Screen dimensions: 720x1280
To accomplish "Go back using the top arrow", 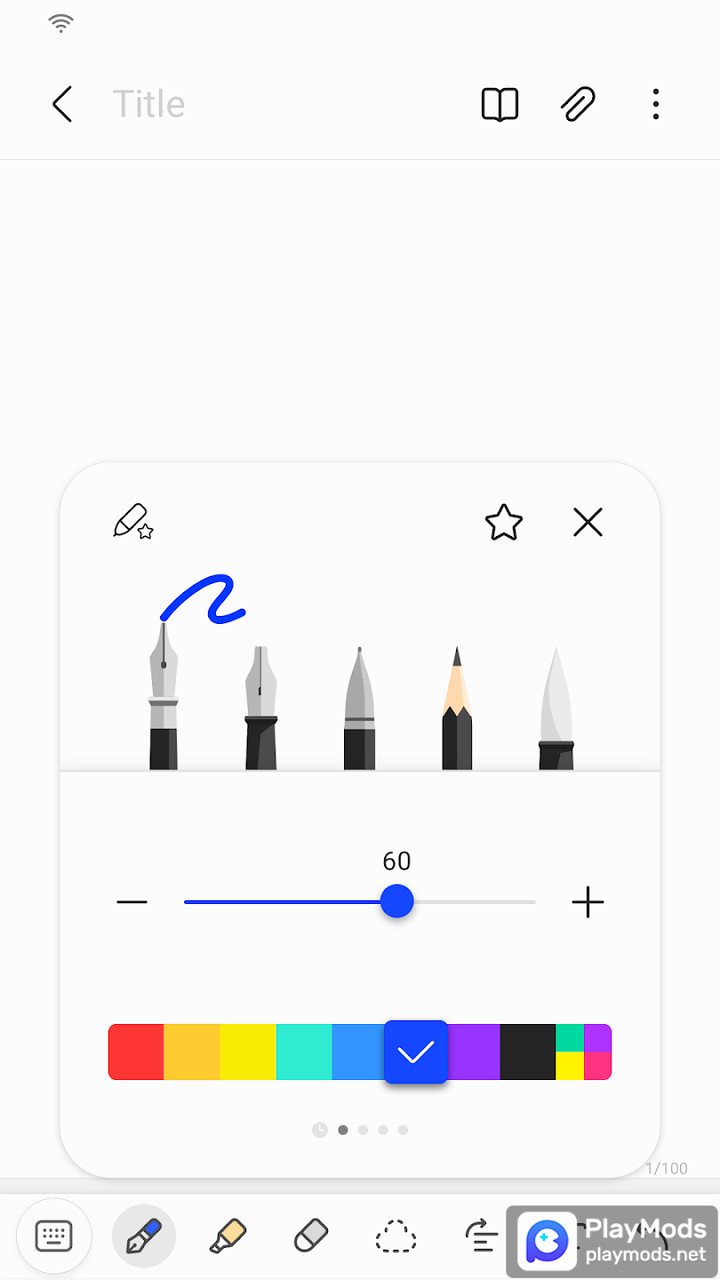I will click(62, 104).
